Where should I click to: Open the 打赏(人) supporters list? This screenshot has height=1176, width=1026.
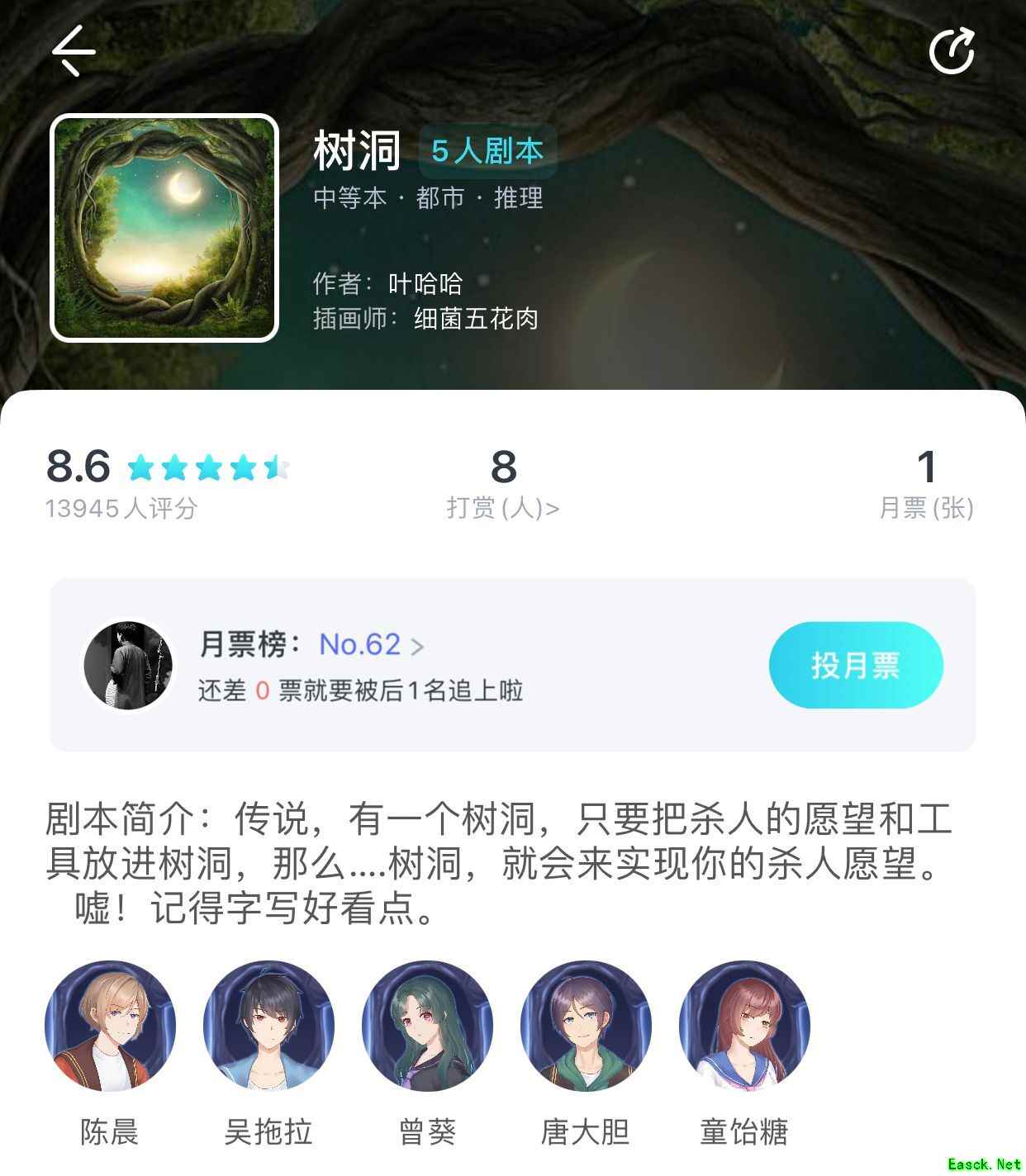click(503, 506)
